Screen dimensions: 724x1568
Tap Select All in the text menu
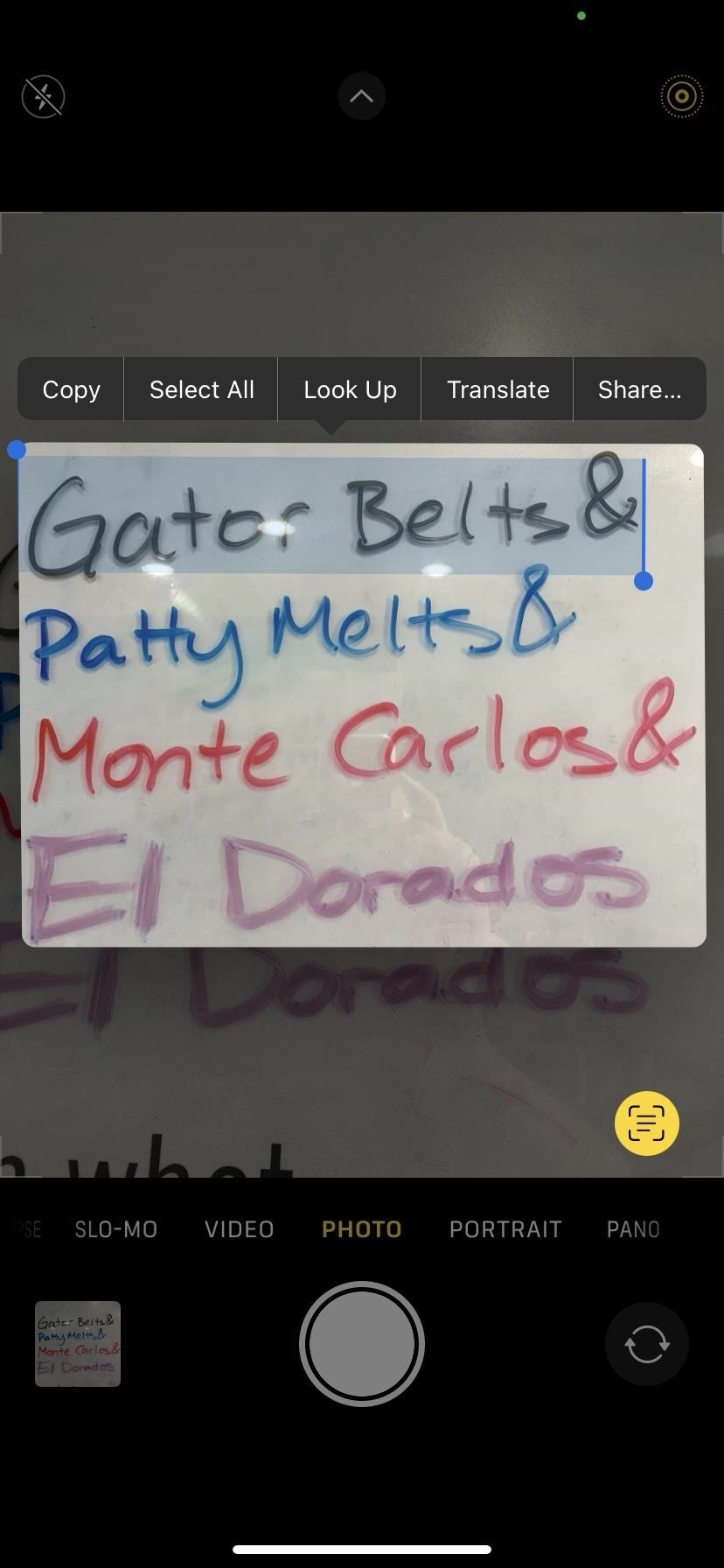click(201, 389)
